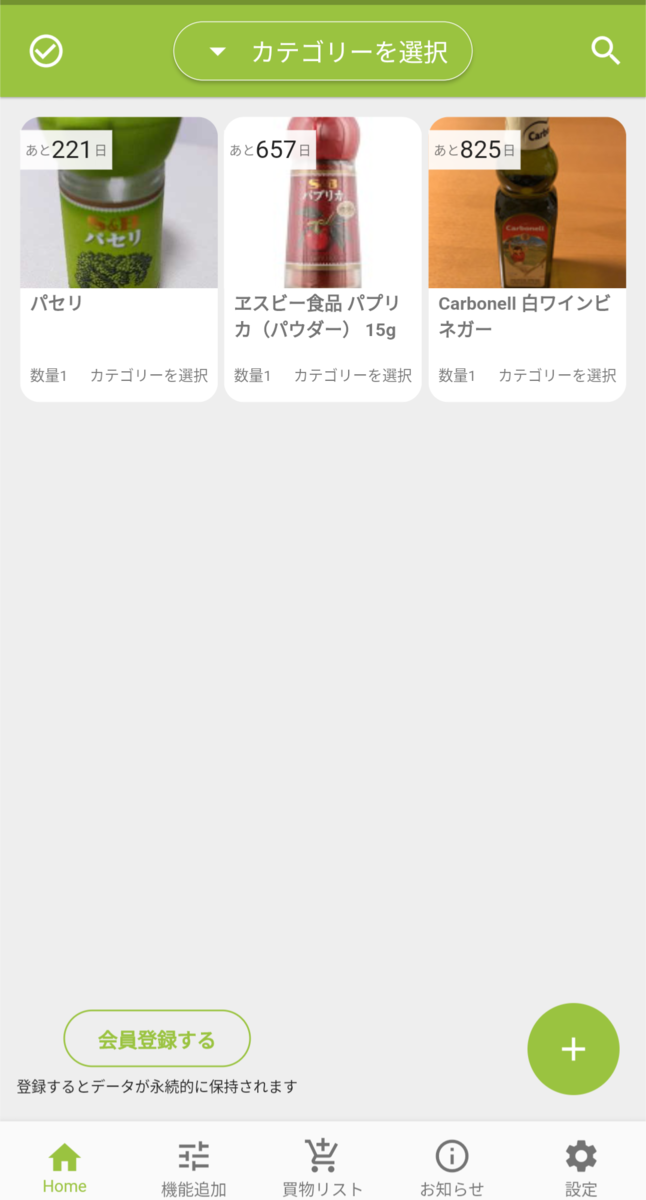Switch to the 機能追加 tab

(x=194, y=1168)
